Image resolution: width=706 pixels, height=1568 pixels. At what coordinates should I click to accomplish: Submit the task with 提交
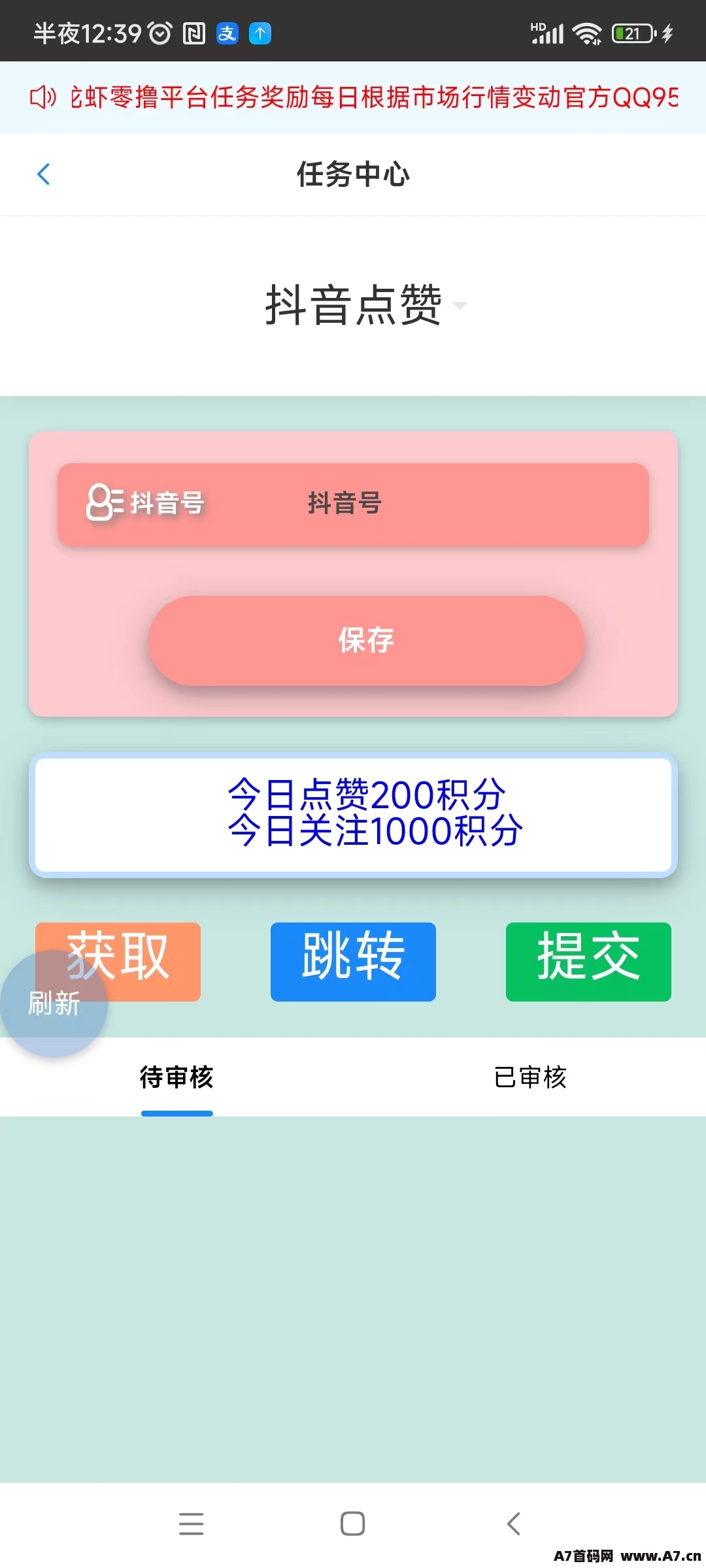588,961
